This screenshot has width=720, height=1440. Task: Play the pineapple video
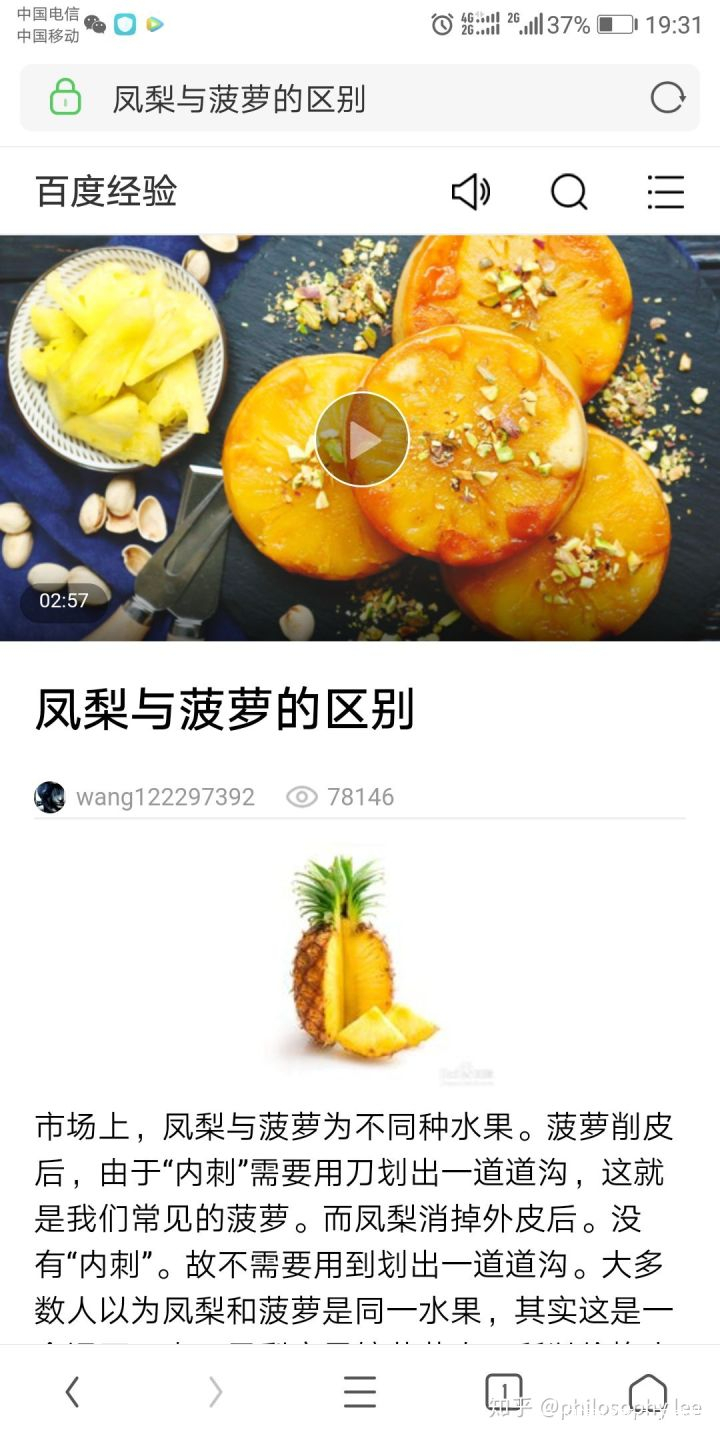click(361, 439)
